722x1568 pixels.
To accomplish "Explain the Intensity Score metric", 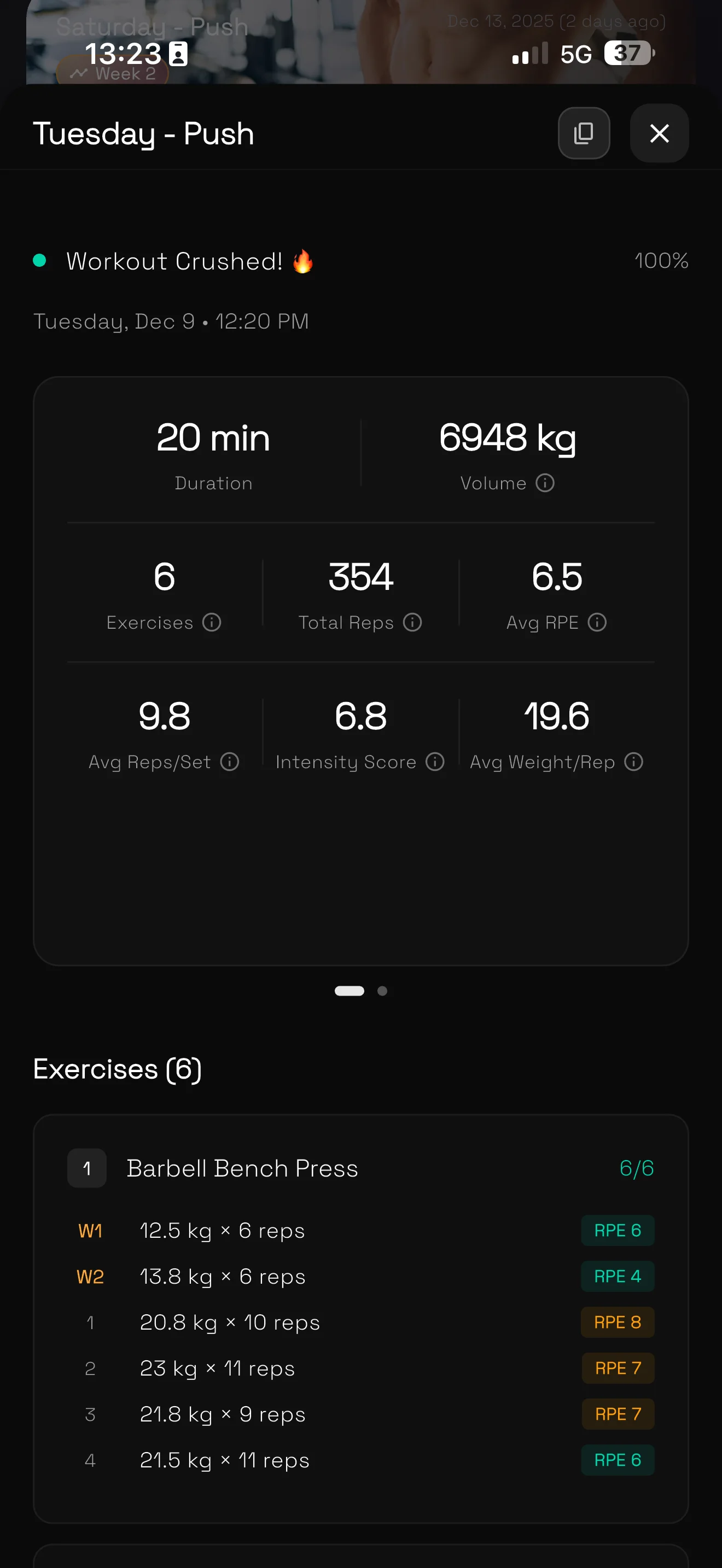I will tap(435, 762).
